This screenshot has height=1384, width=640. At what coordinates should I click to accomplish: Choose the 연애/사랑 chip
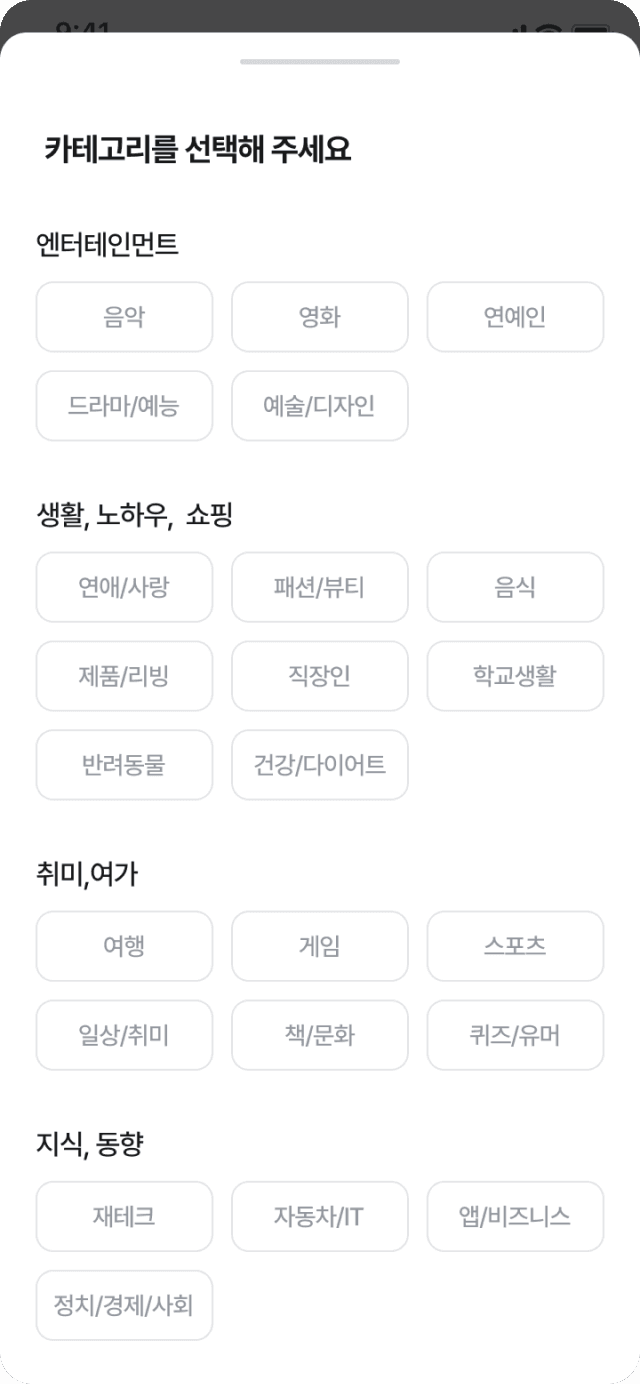[124, 587]
